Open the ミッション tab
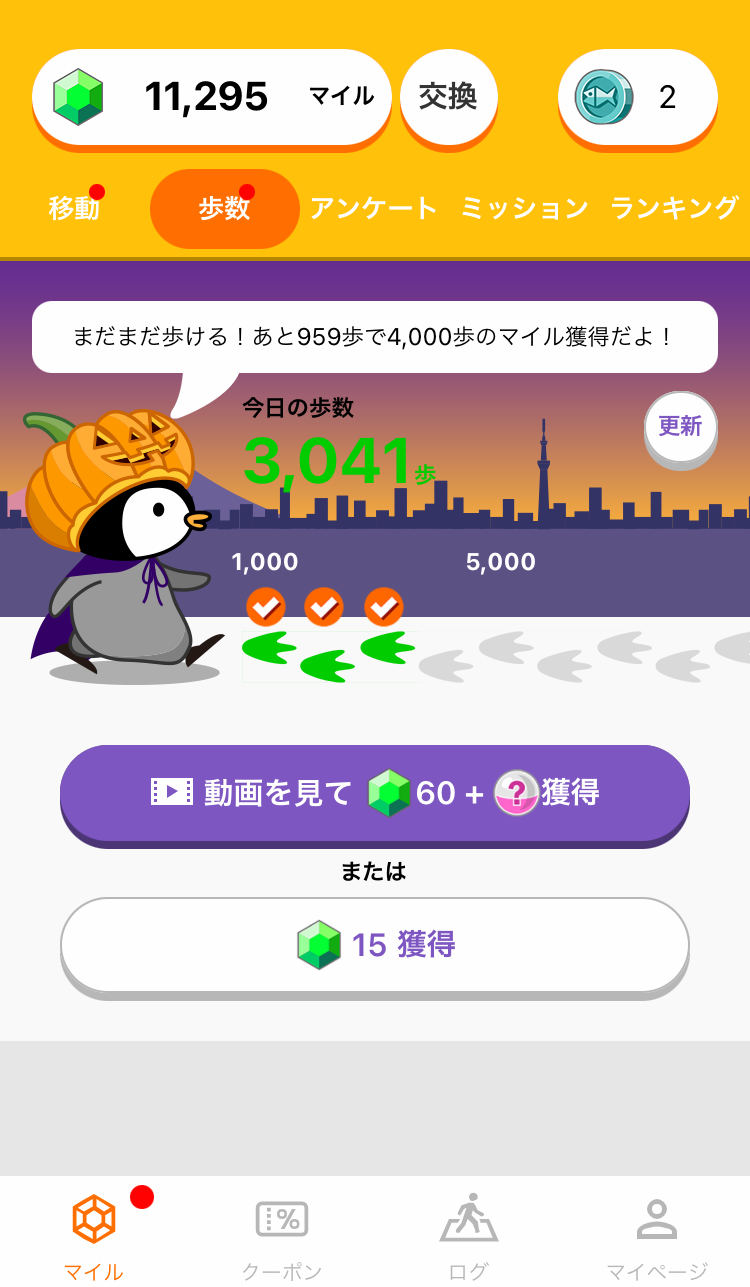Image resolution: width=750 pixels, height=1287 pixels. tap(524, 208)
